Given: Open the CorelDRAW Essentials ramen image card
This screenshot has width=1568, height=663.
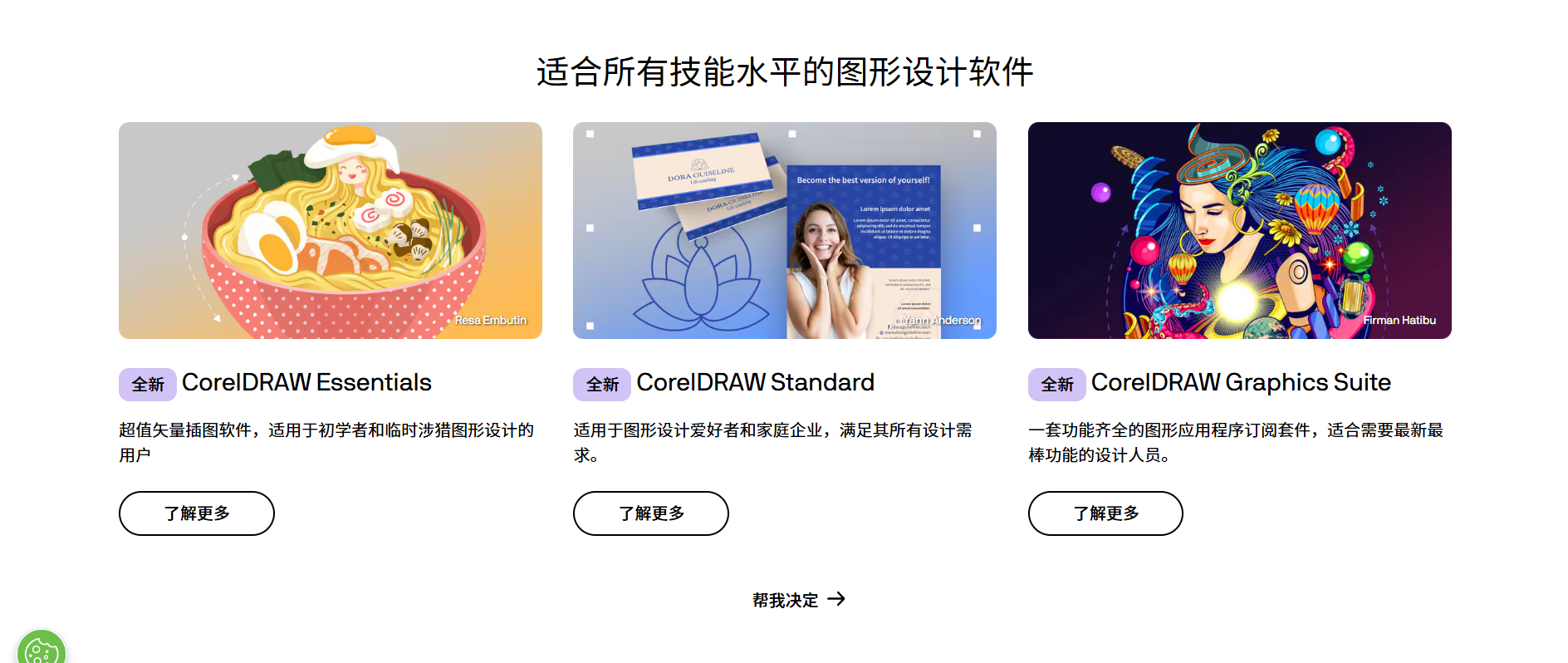Looking at the screenshot, I should [x=331, y=230].
